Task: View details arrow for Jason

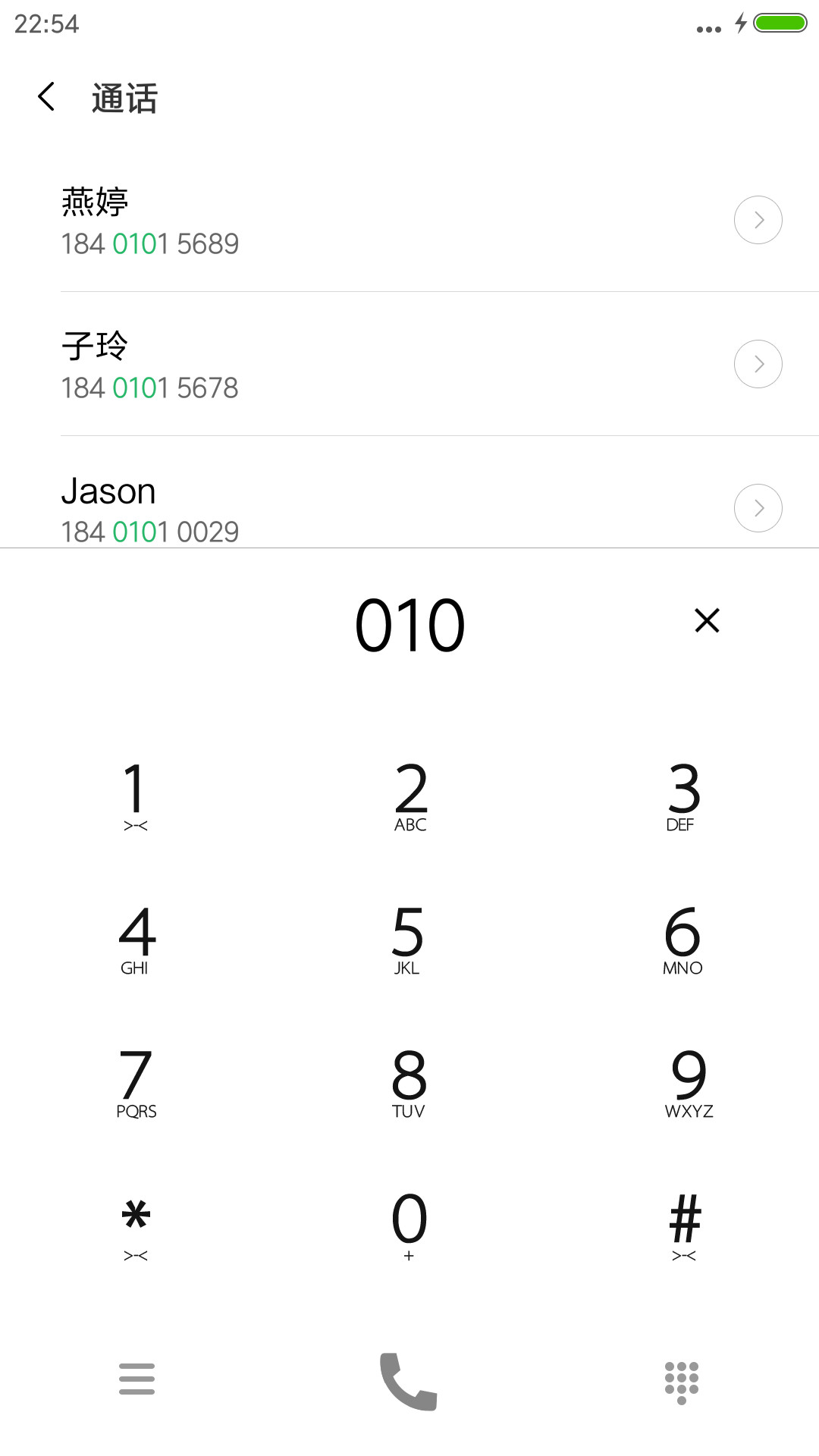Action: click(758, 508)
